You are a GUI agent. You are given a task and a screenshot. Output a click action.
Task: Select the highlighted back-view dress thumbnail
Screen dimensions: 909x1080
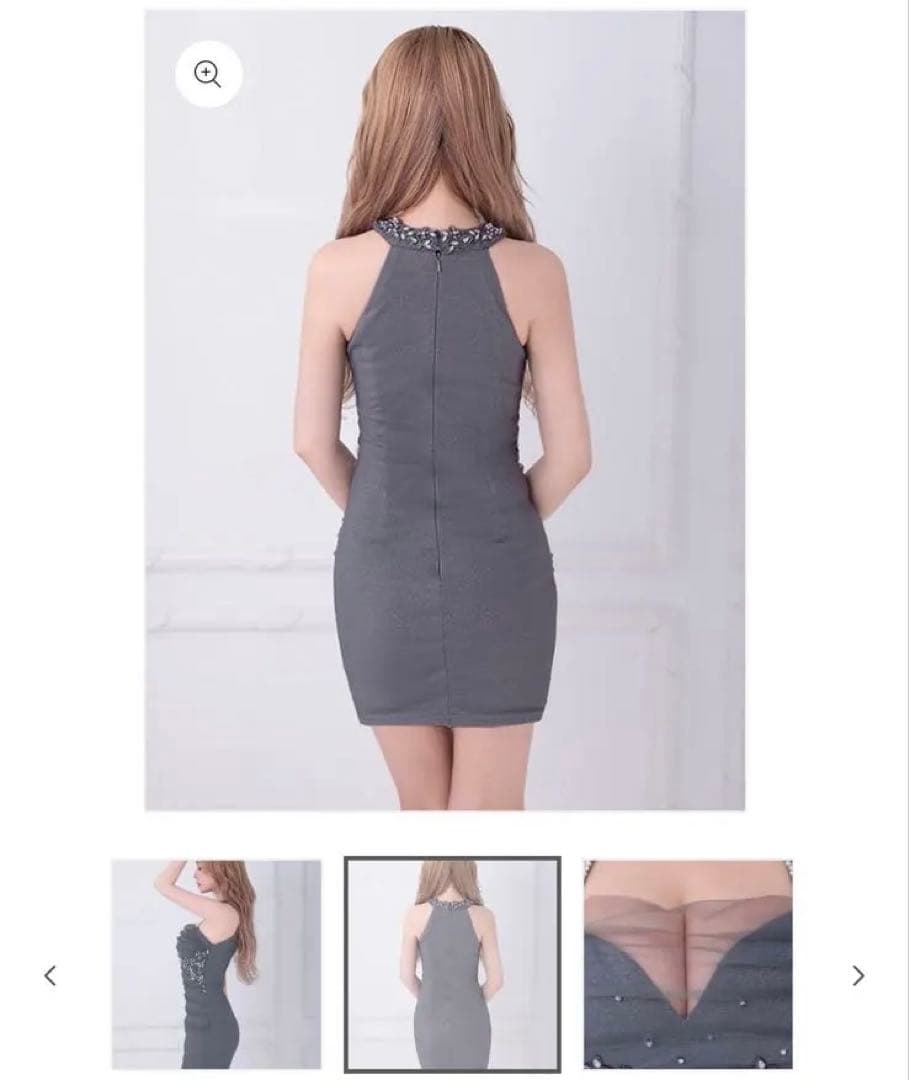[x=452, y=964]
